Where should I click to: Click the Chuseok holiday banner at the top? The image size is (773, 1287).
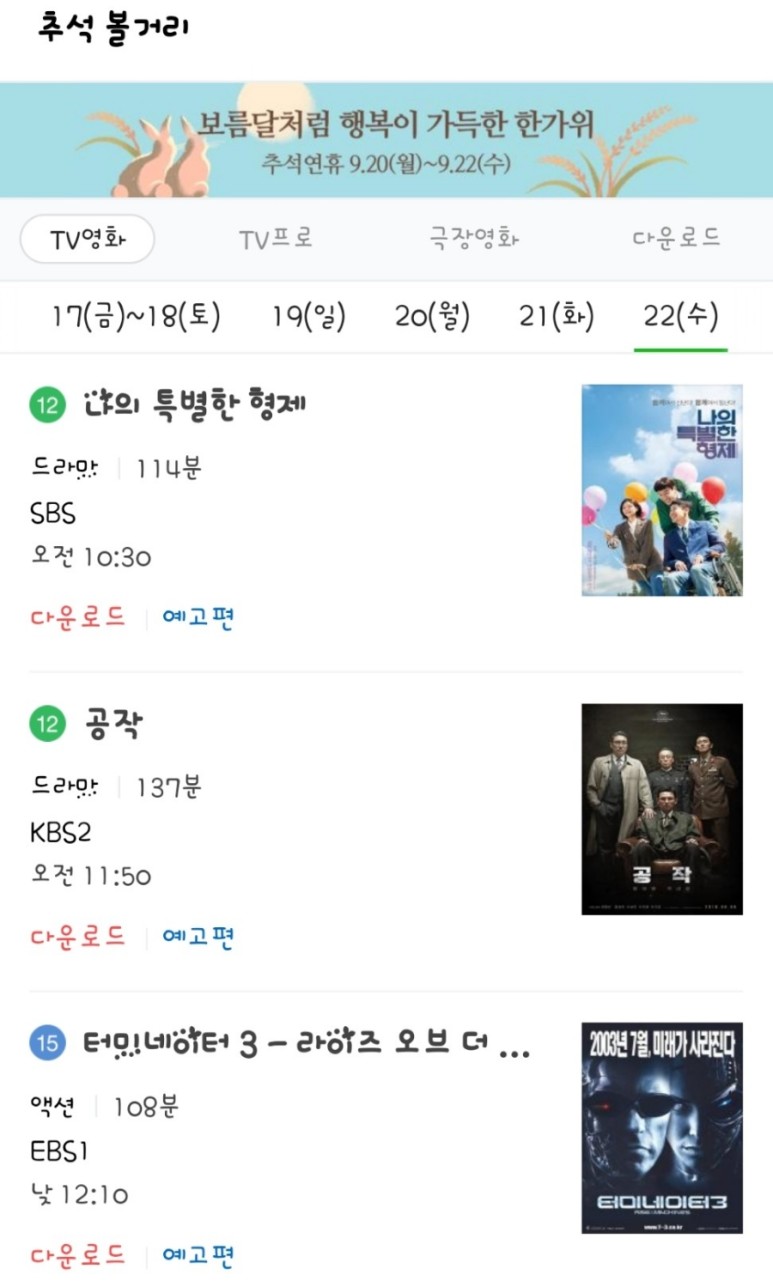click(x=386, y=138)
